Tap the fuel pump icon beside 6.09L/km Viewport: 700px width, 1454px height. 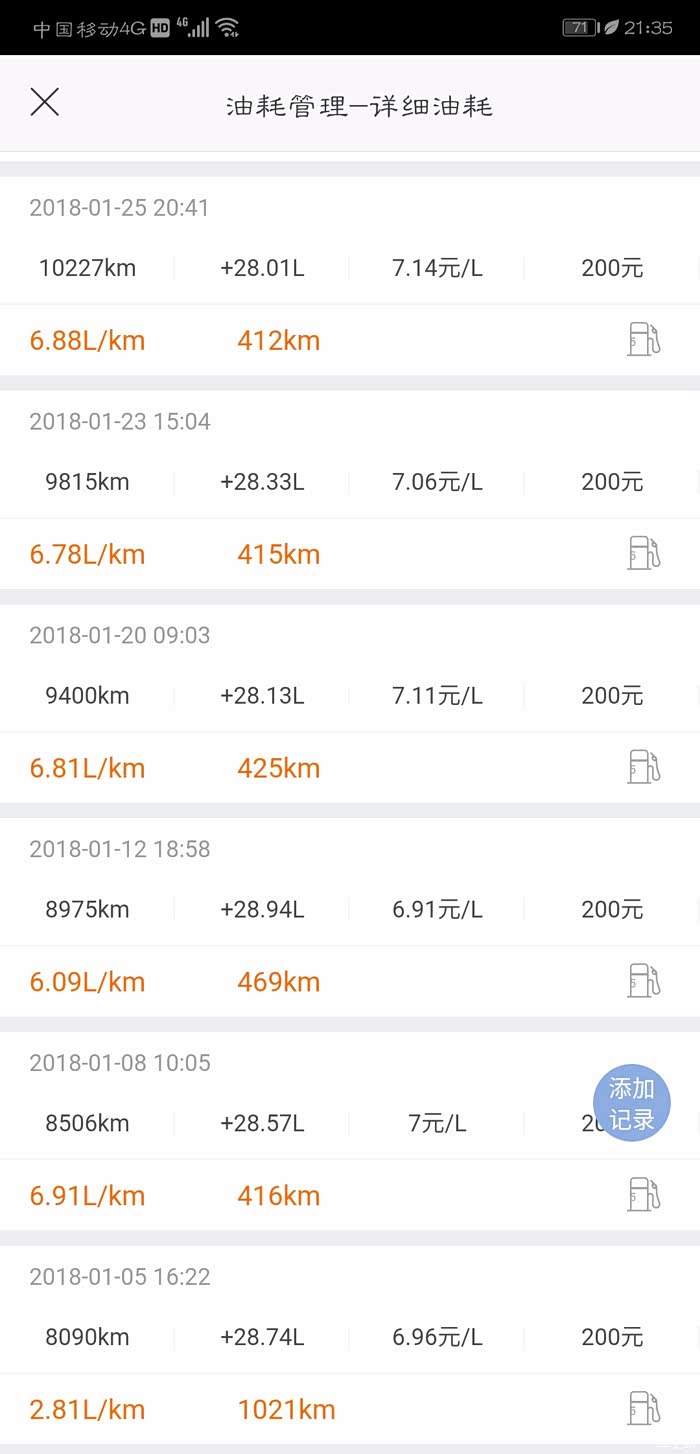(x=643, y=982)
